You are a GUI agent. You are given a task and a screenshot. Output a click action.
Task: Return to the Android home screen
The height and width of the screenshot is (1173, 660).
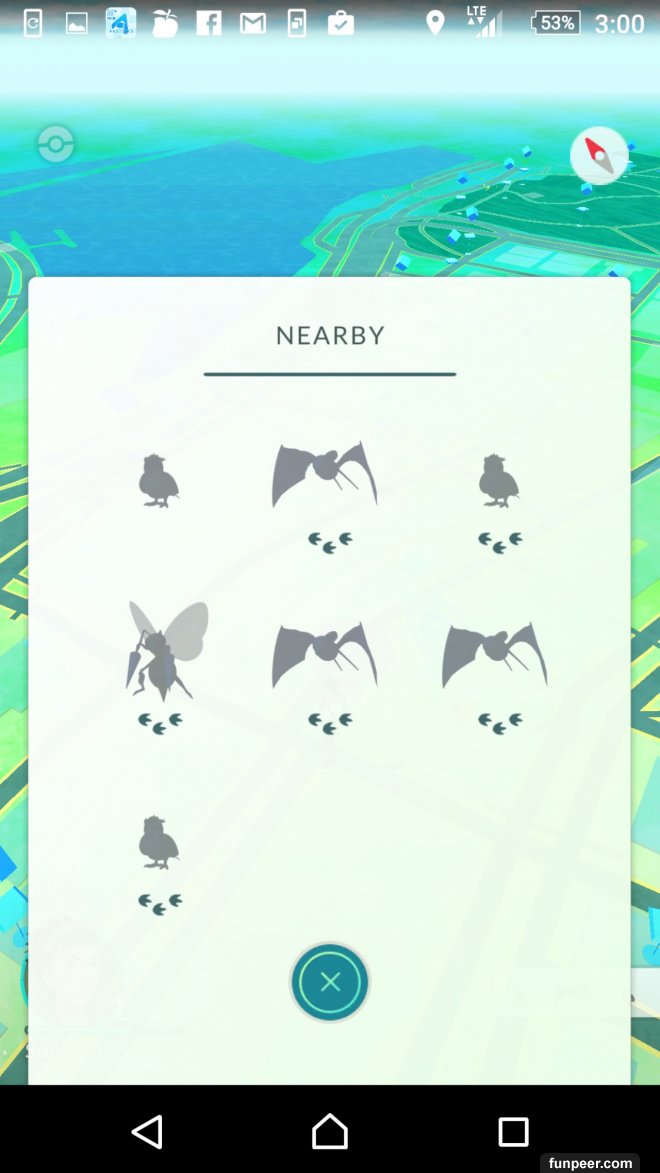tap(330, 1131)
